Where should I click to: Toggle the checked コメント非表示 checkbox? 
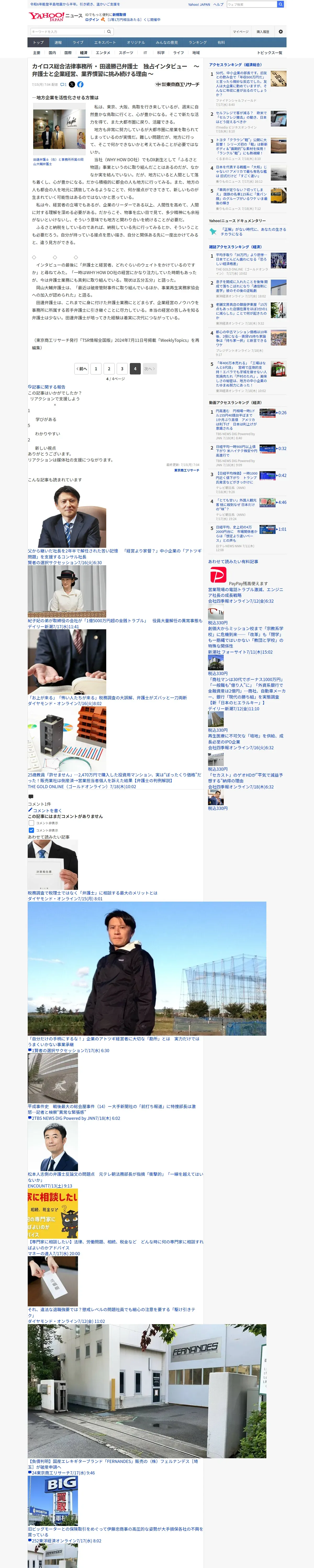tap(31, 830)
